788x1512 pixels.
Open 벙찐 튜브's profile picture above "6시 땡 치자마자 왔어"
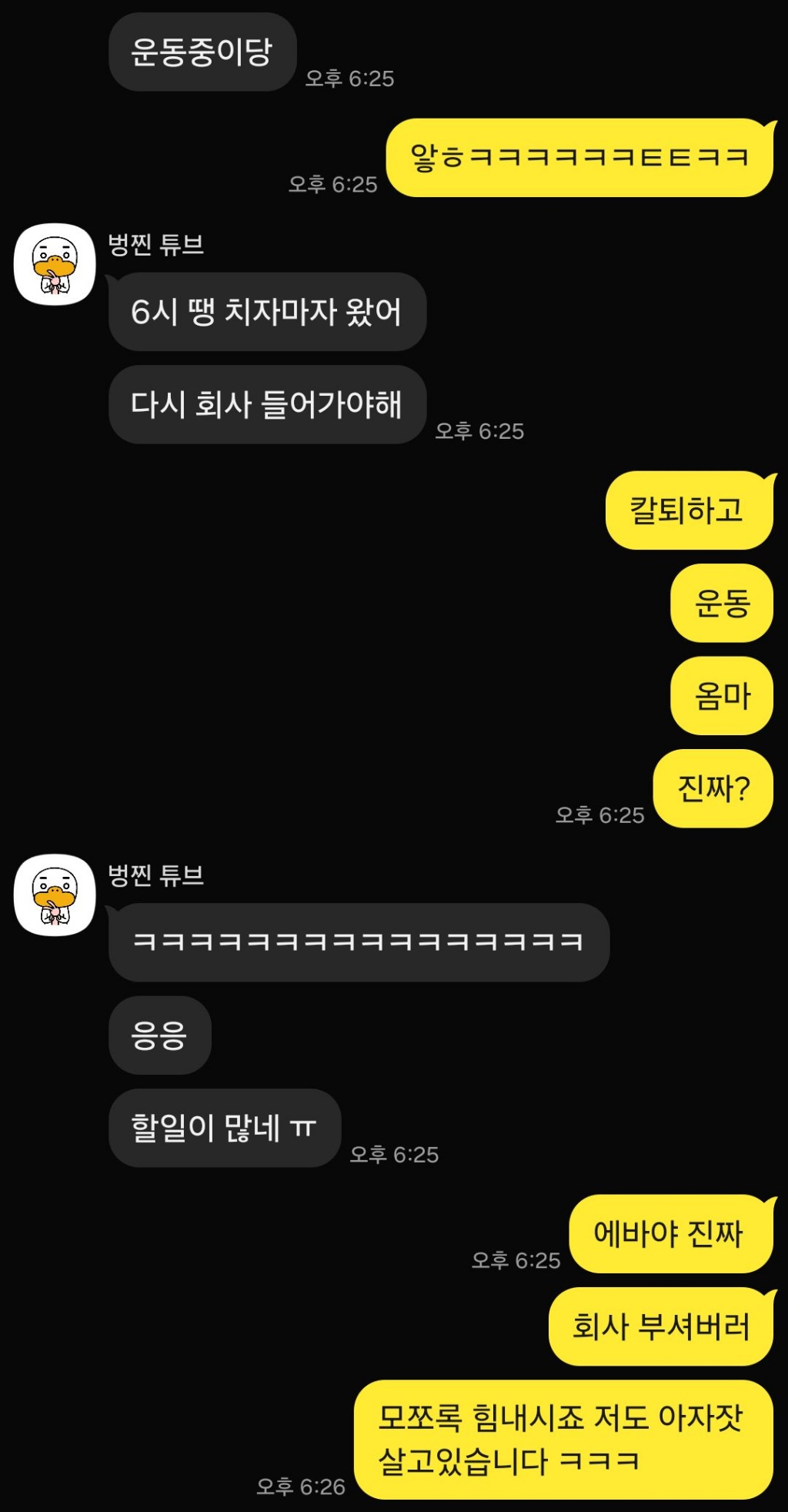click(x=55, y=264)
